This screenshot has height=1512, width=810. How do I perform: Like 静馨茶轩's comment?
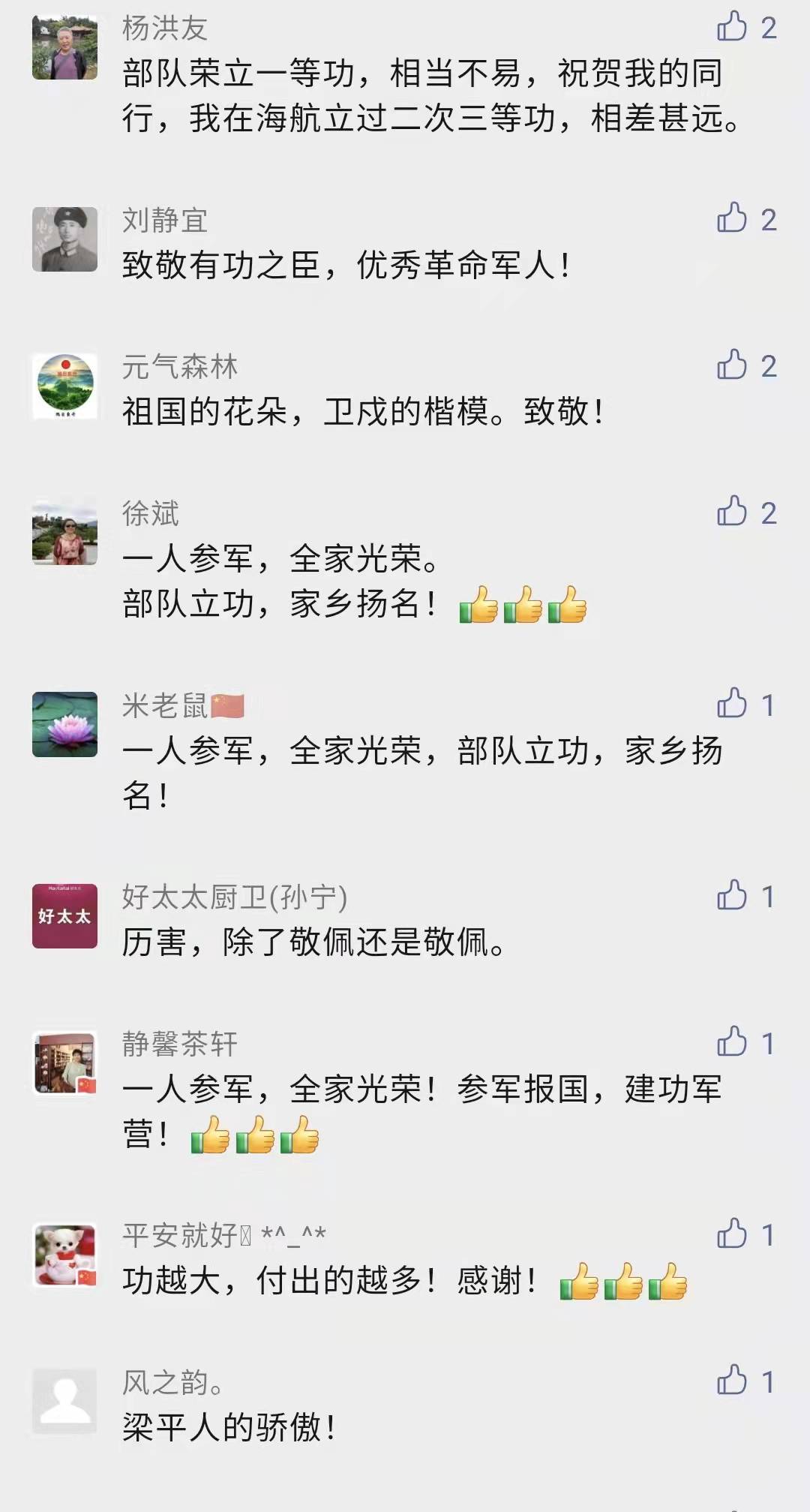732,1042
